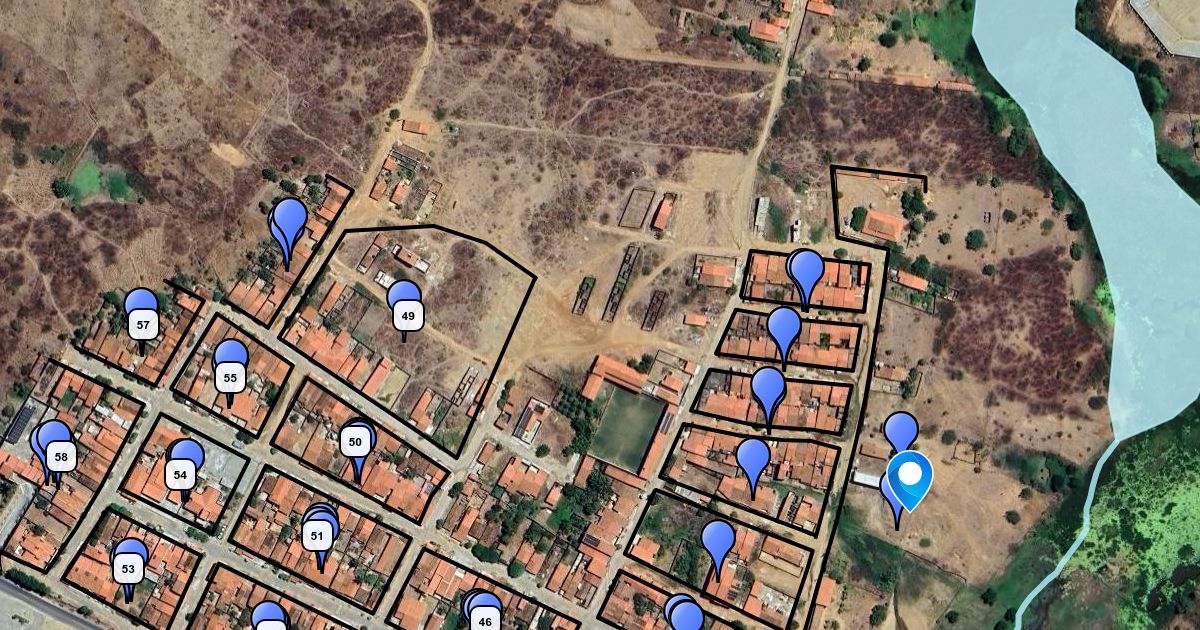Tap the blue location pin with white dot
The image size is (1200, 630).
point(910,481)
